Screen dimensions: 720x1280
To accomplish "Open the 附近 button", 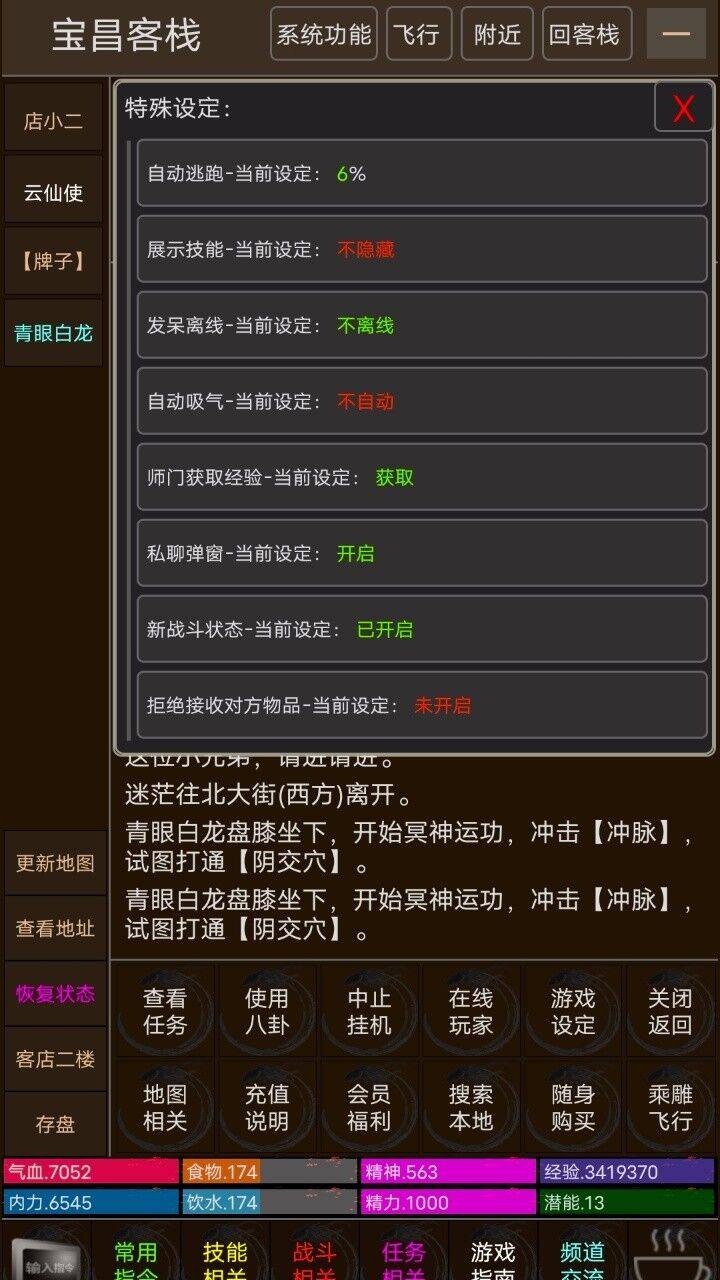I will (497, 35).
